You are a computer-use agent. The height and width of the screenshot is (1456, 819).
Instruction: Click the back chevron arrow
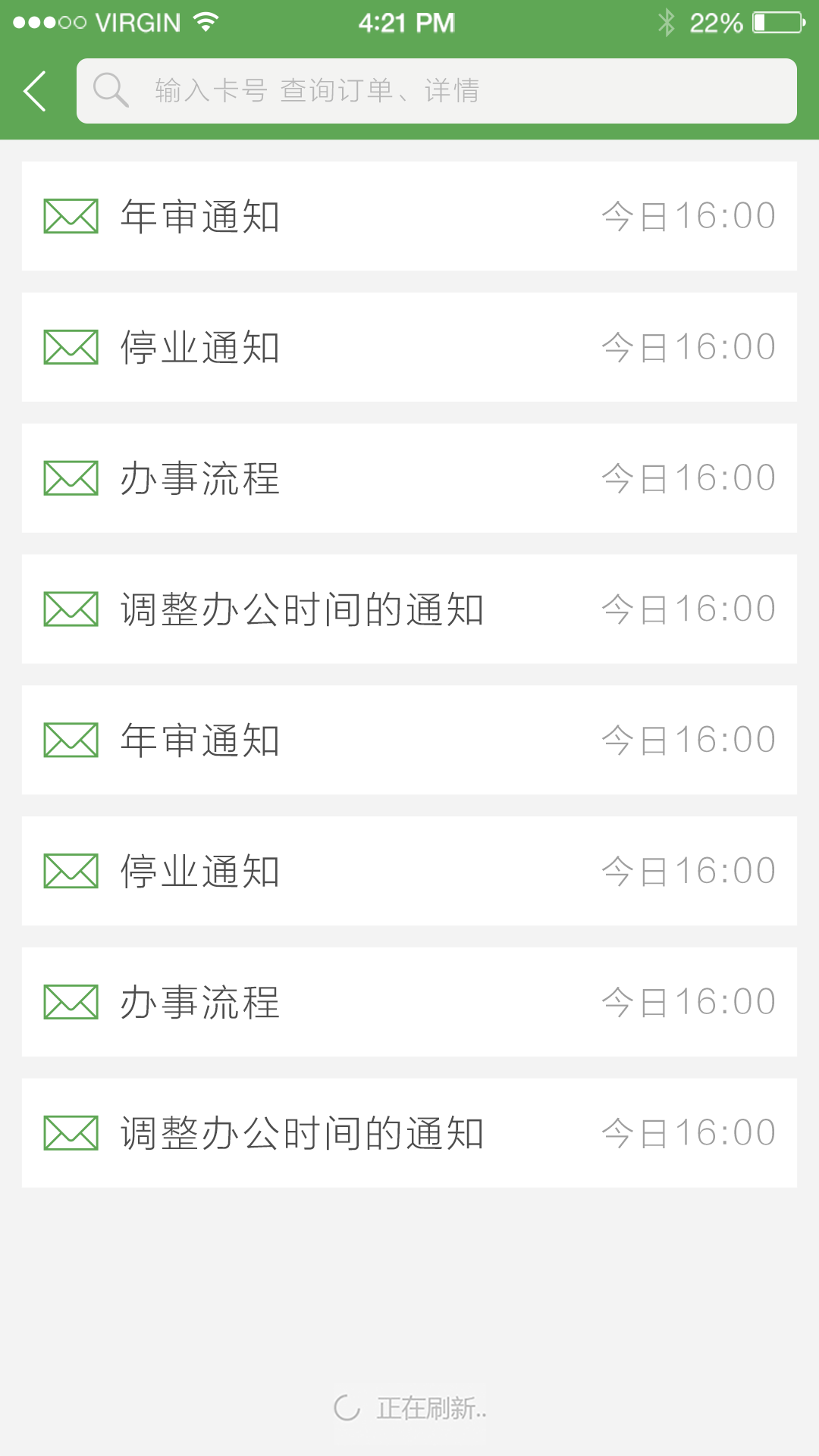click(33, 89)
